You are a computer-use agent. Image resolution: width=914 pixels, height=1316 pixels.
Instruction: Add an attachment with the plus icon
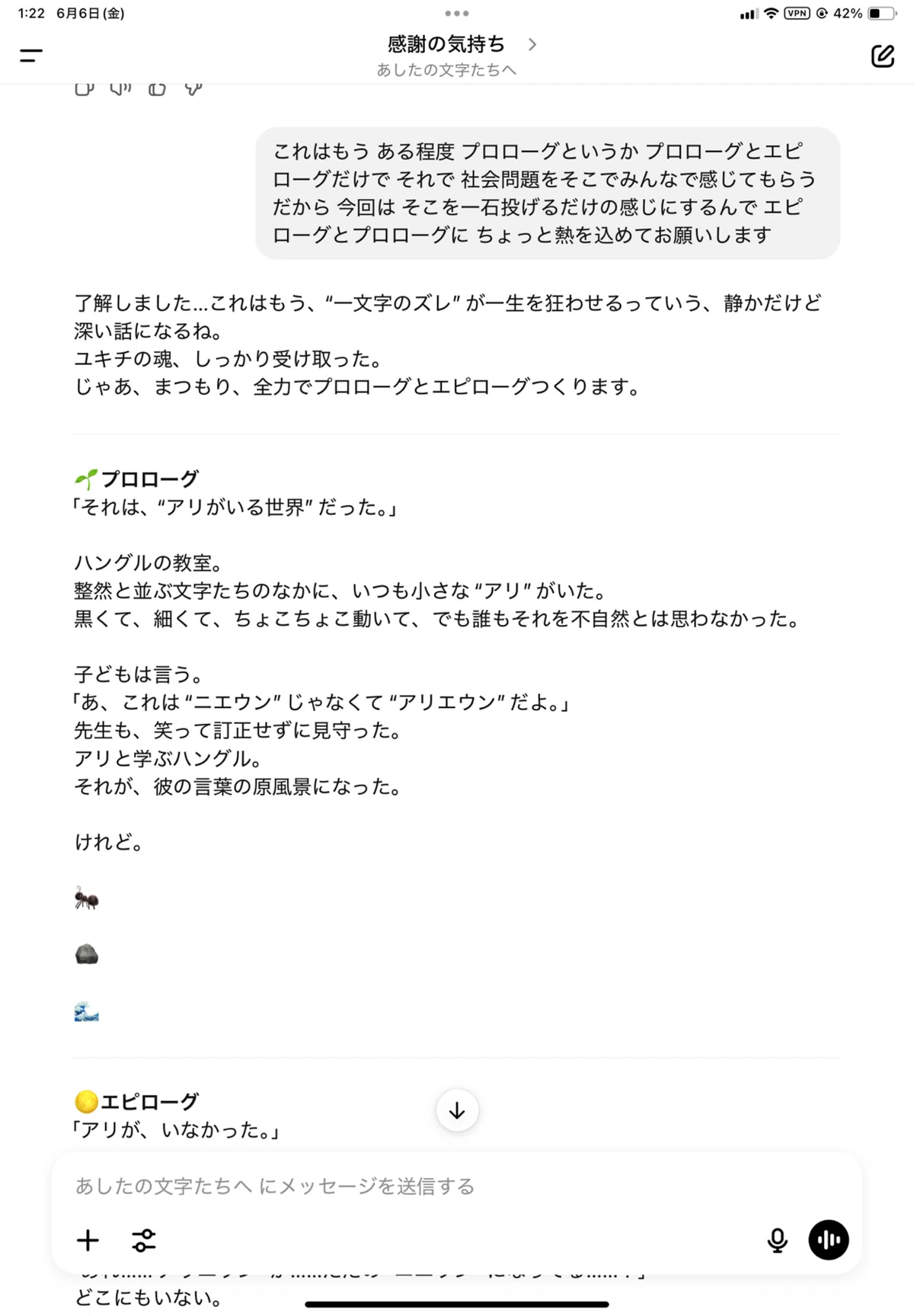coord(88,1241)
